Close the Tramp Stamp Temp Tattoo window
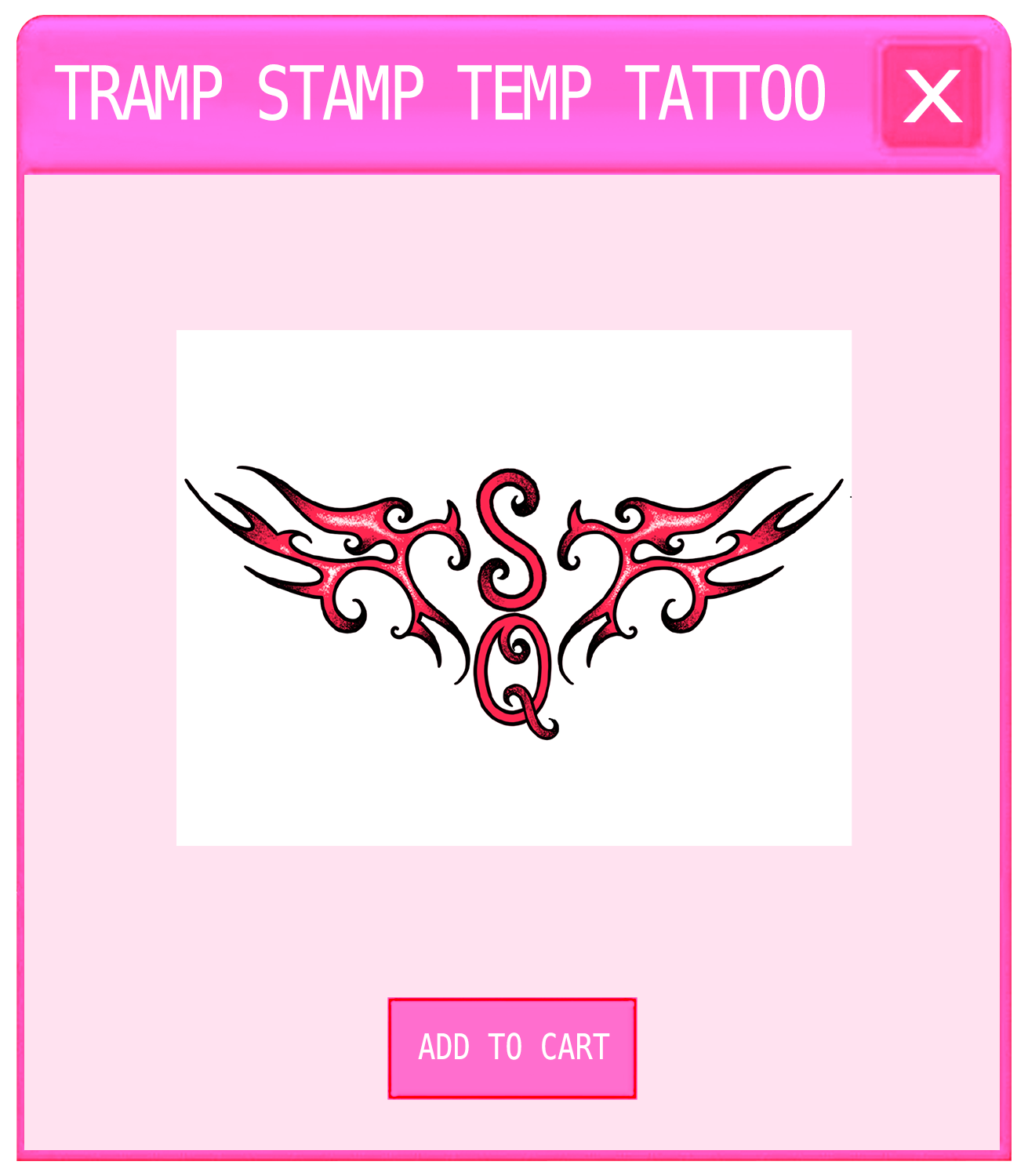 pos(932,96)
